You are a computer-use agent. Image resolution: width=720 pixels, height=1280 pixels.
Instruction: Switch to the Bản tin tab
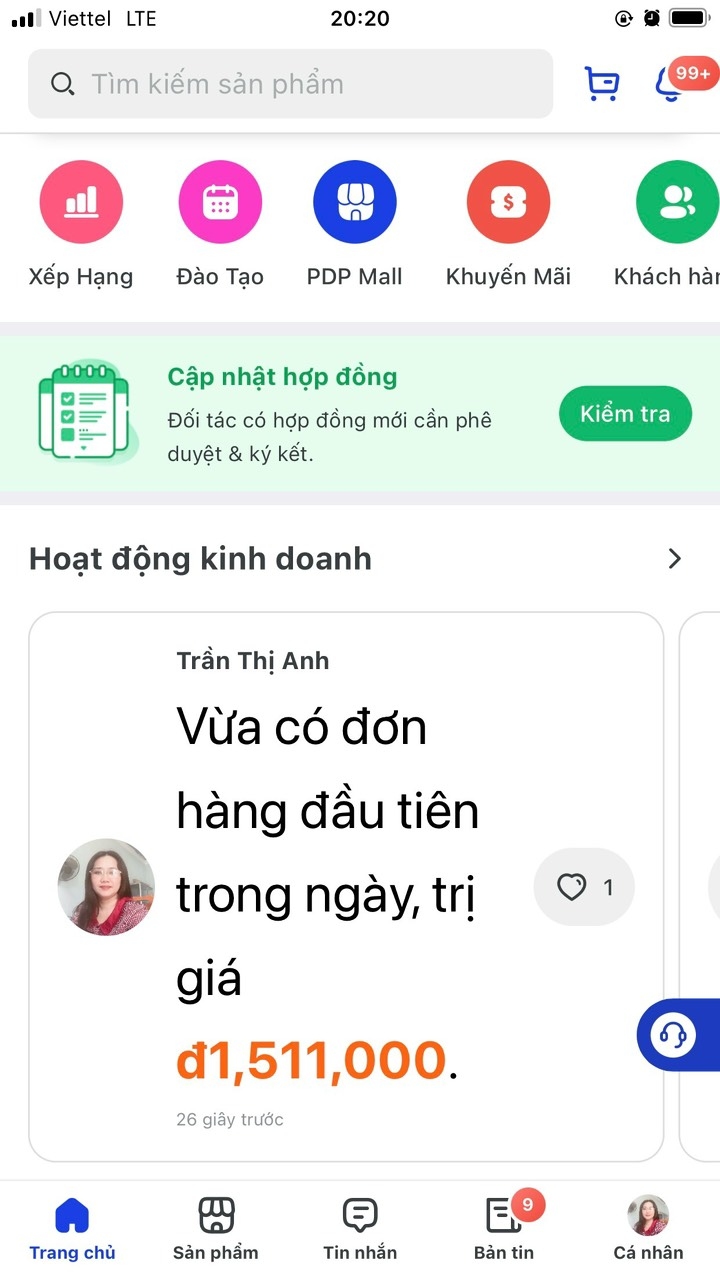click(504, 1230)
